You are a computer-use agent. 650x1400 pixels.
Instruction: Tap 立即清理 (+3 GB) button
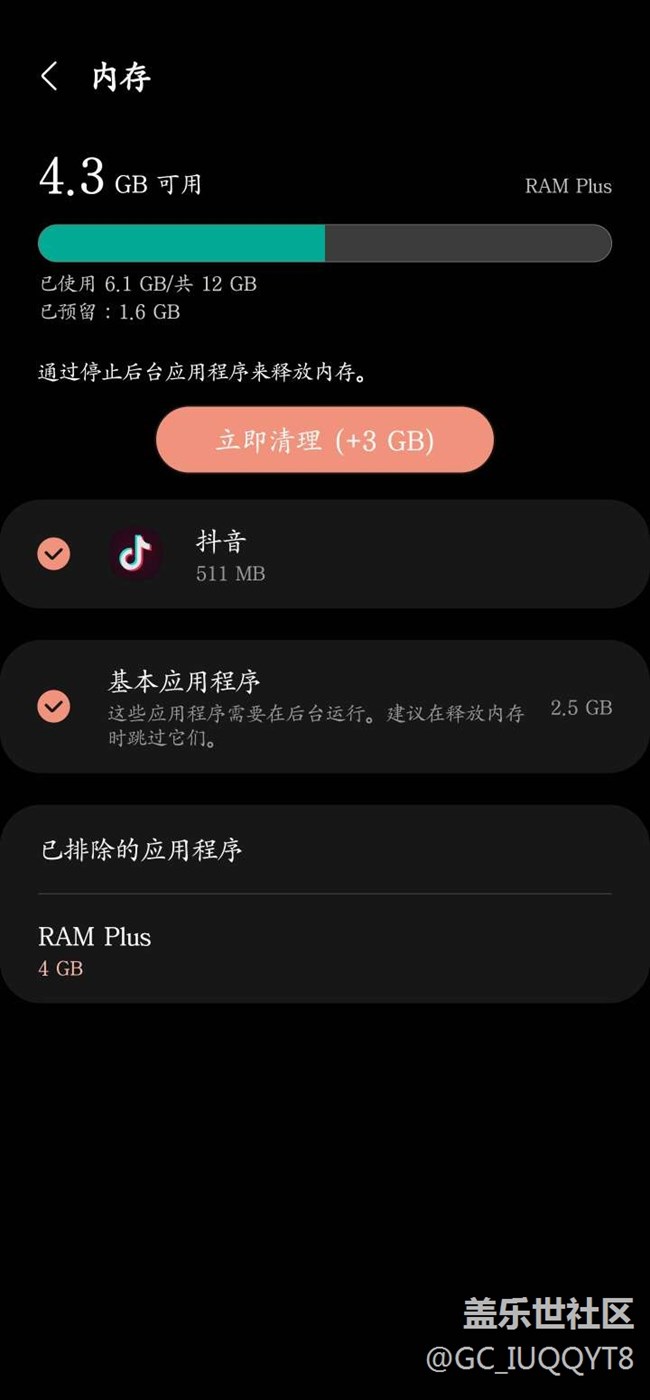pyautogui.click(x=325, y=440)
